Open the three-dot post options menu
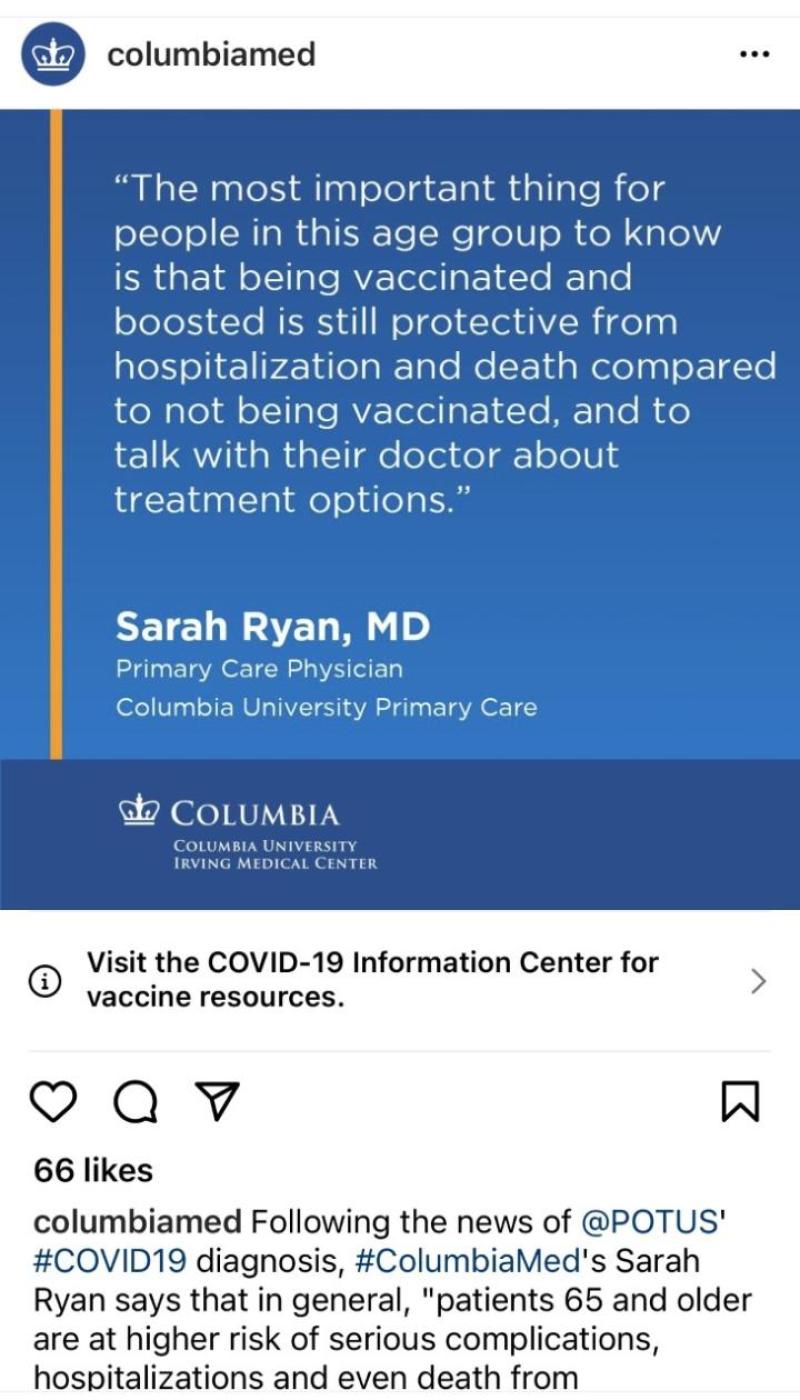 tap(754, 55)
